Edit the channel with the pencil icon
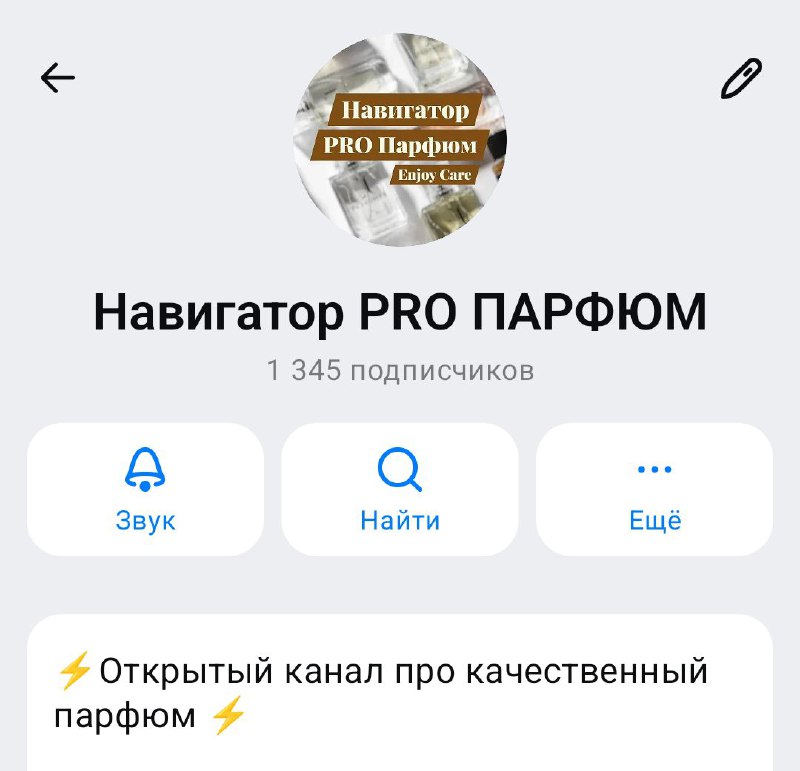The width and height of the screenshot is (800, 771). click(x=741, y=79)
